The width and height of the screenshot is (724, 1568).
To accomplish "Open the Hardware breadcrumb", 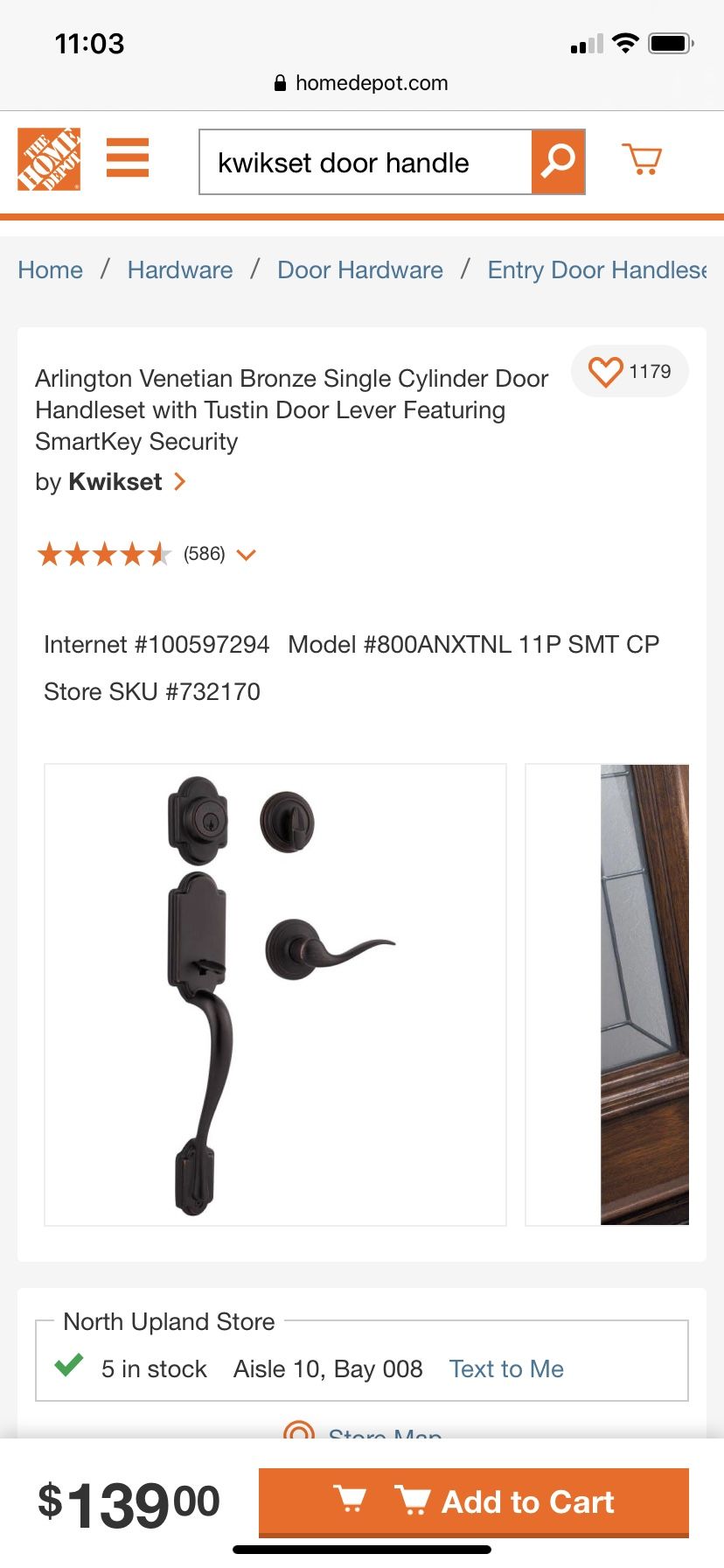I will [180, 269].
